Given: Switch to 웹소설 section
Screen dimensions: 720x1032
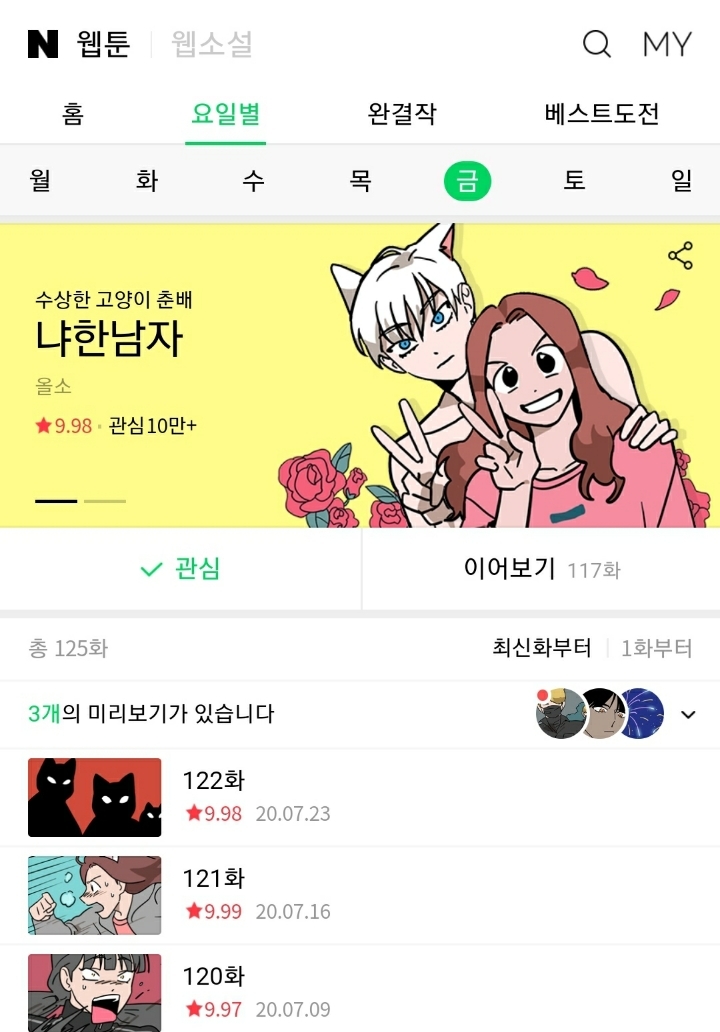Looking at the screenshot, I should [212, 44].
